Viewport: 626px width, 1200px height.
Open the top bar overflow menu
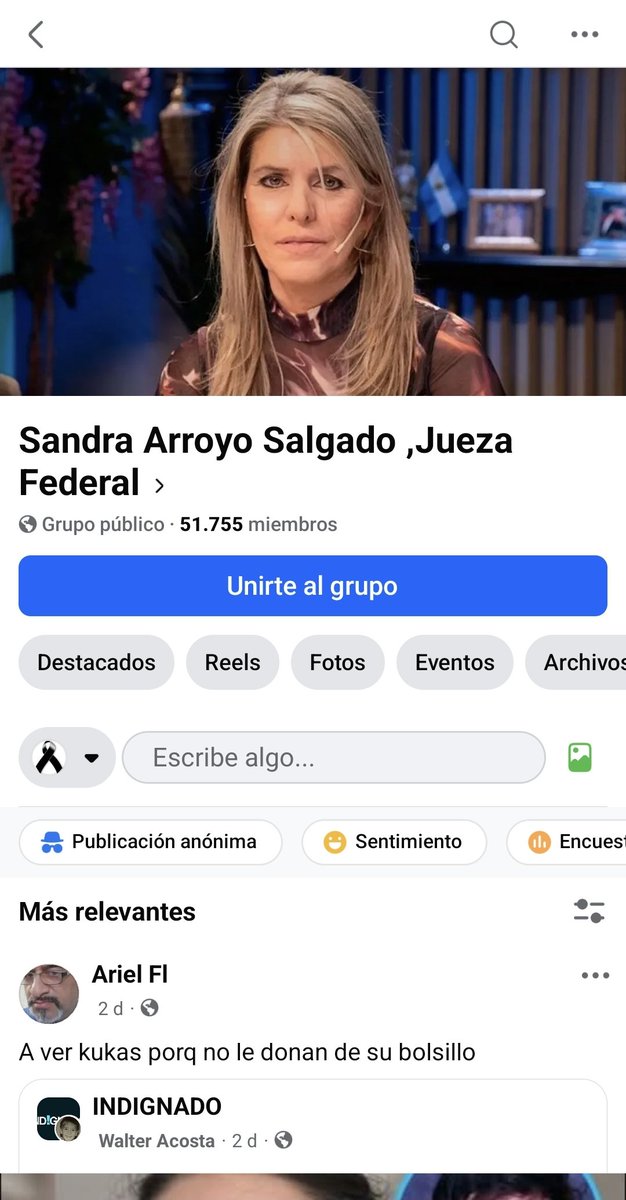(584, 35)
